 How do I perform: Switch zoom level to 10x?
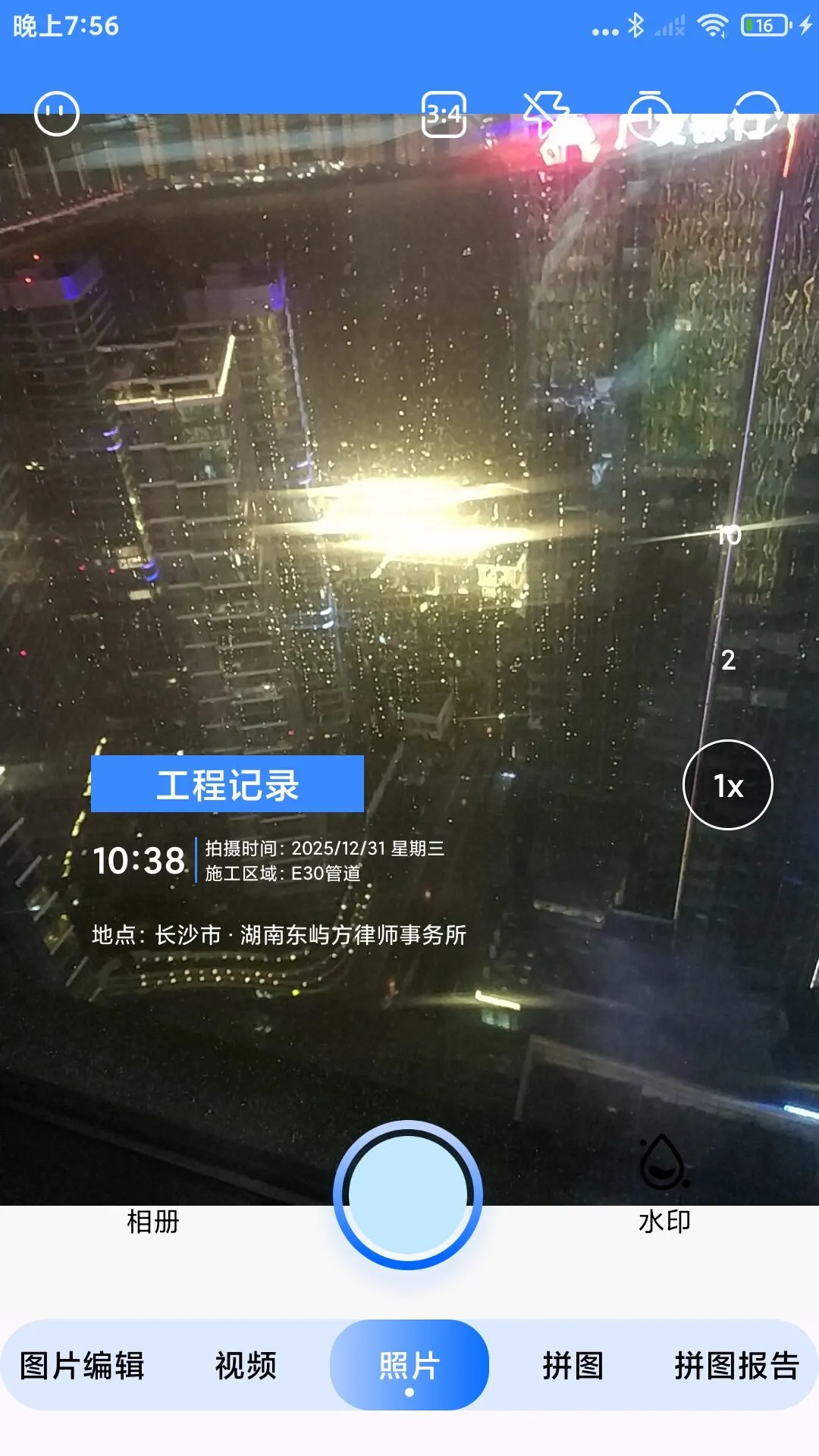coord(729,535)
